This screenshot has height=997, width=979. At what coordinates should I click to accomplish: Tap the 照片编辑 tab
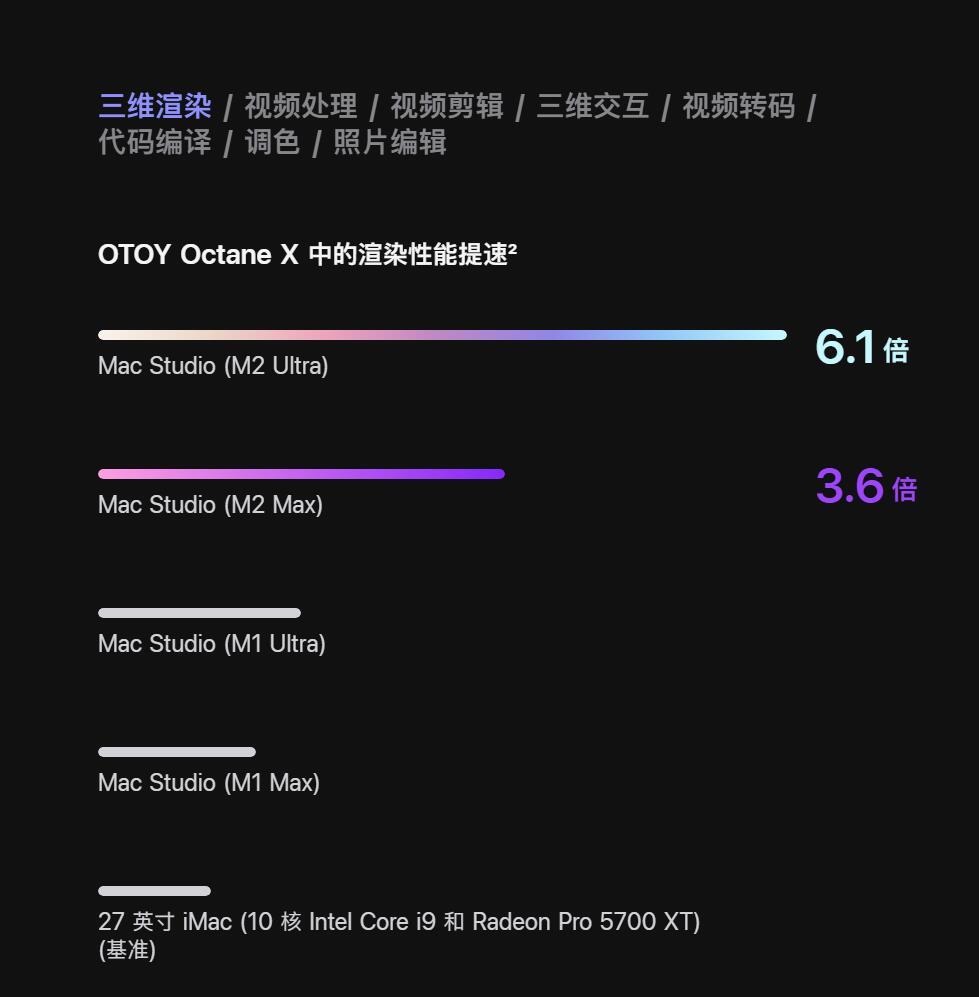(x=389, y=142)
